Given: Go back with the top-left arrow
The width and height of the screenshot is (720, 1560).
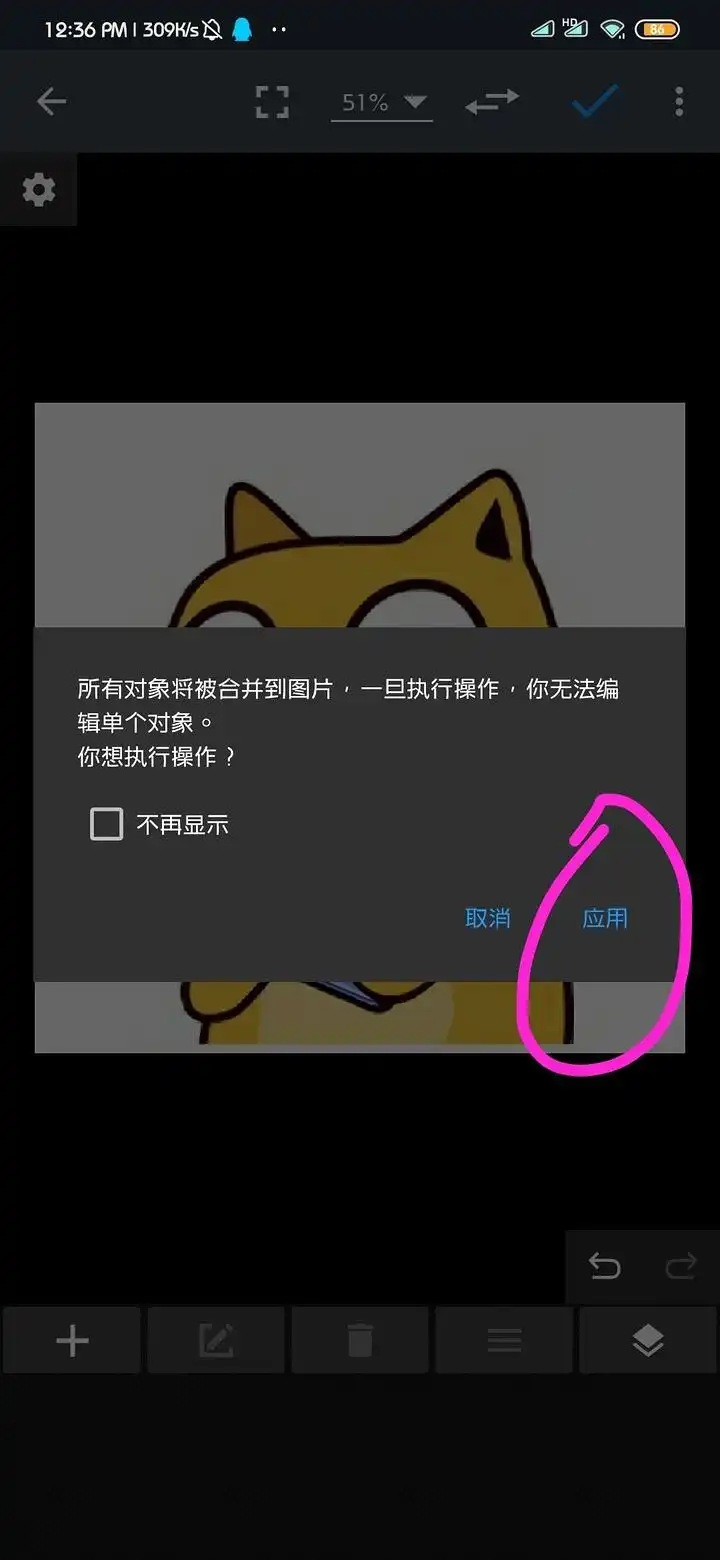Looking at the screenshot, I should (x=51, y=102).
